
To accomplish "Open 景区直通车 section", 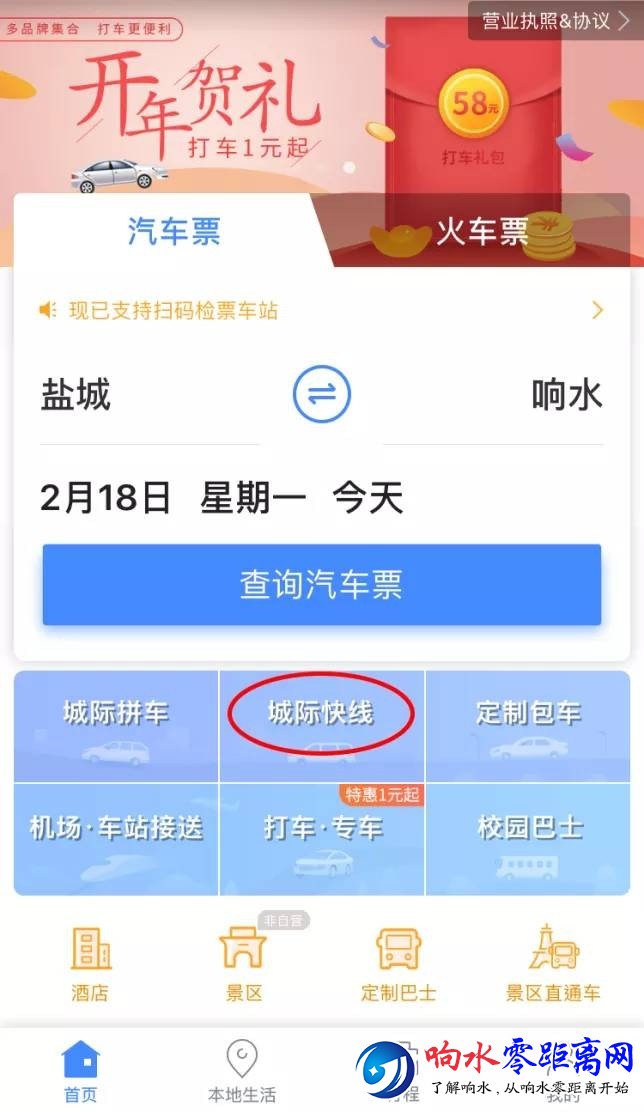I will pyautogui.click(x=552, y=964).
